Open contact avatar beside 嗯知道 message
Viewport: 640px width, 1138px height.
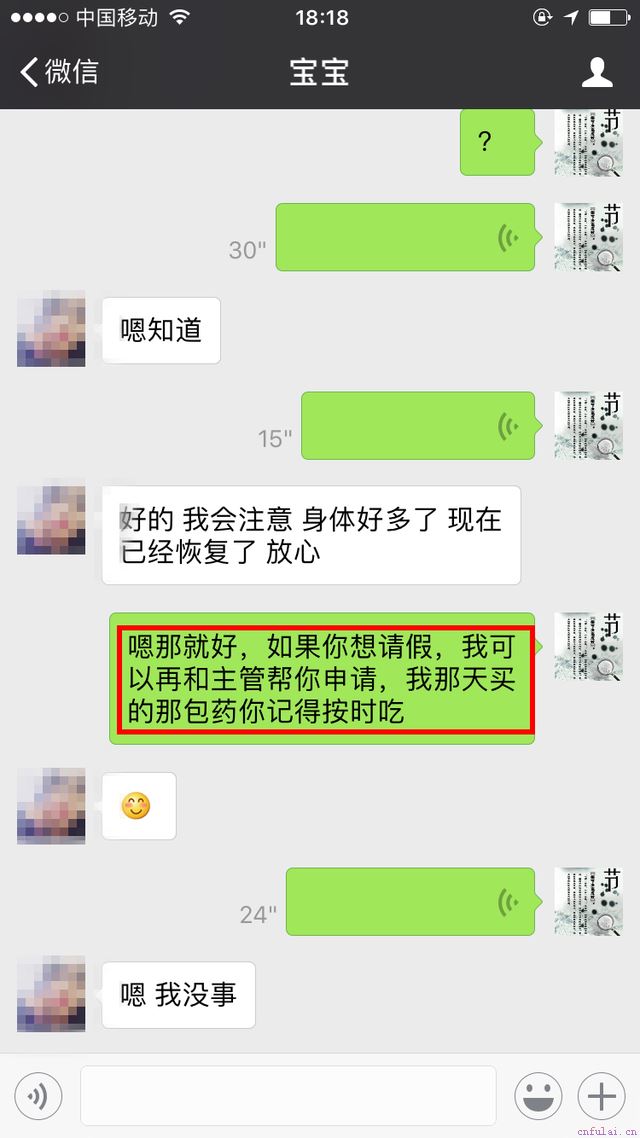(x=51, y=328)
